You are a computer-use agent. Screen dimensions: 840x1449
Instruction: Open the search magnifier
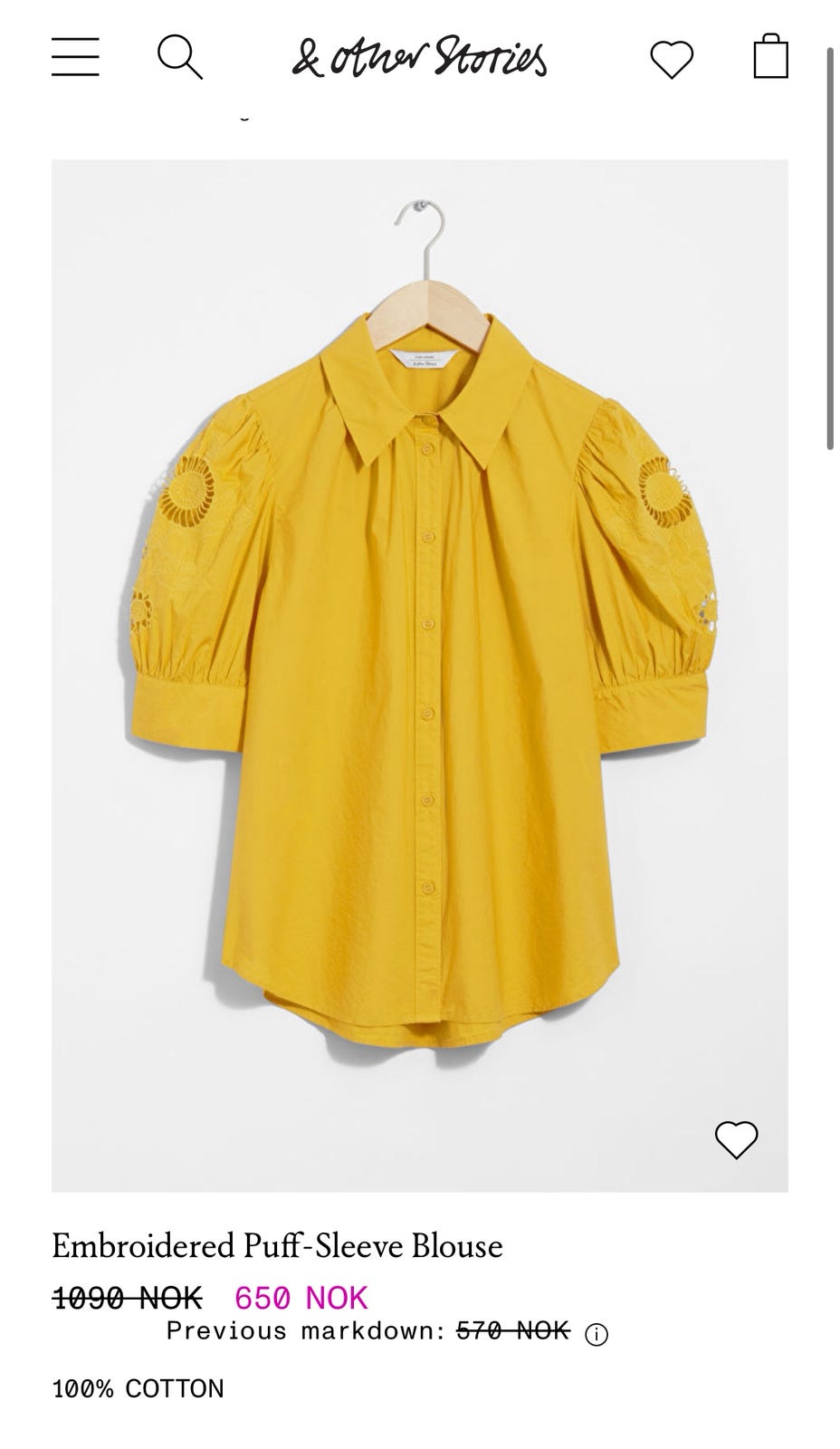tap(179, 57)
